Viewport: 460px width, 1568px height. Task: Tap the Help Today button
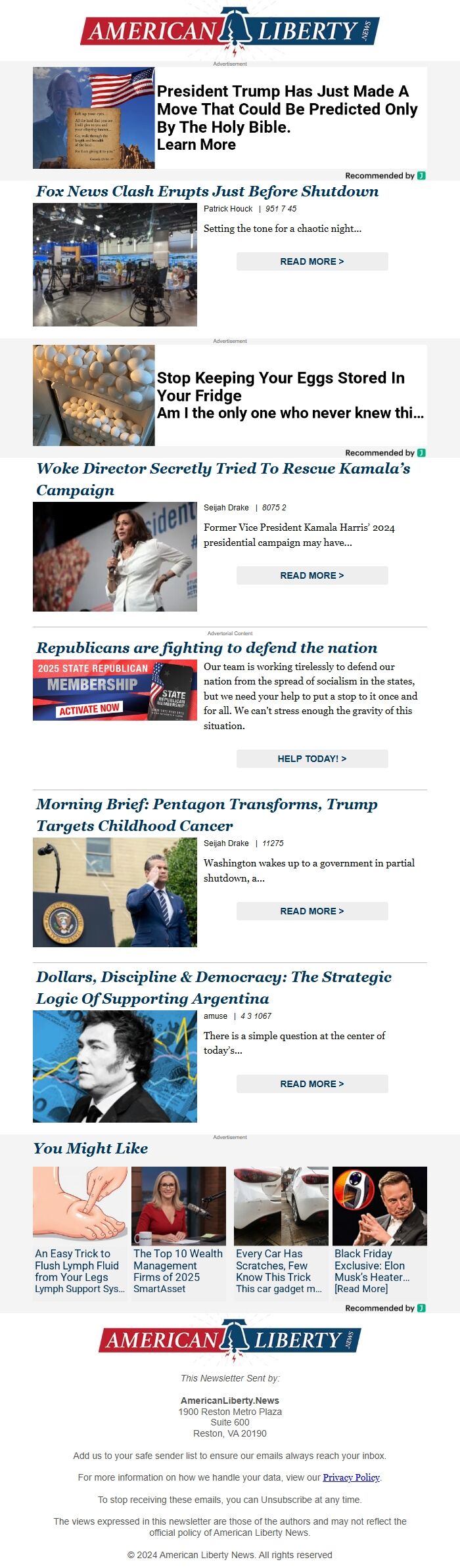pos(312,759)
